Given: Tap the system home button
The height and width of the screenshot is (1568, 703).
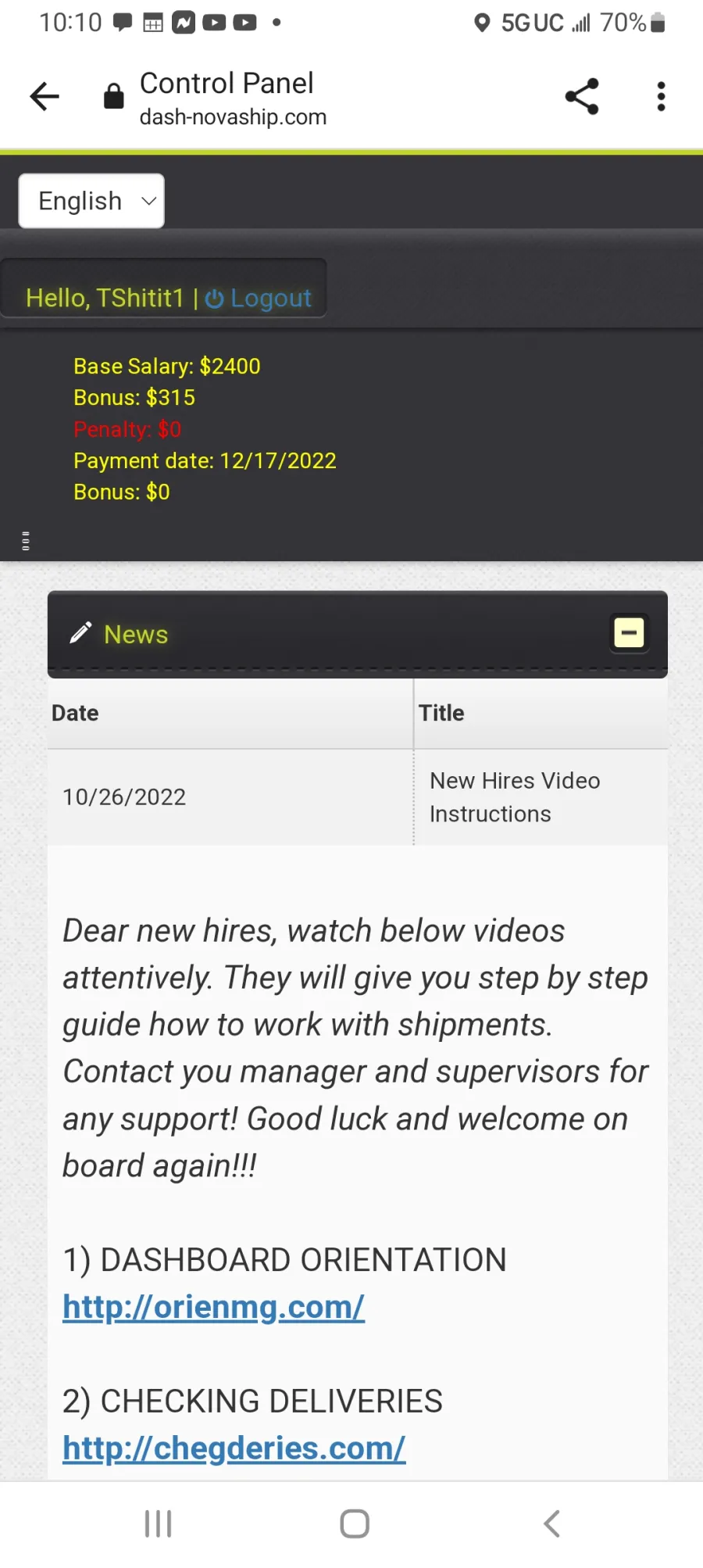Looking at the screenshot, I should tap(355, 1523).
